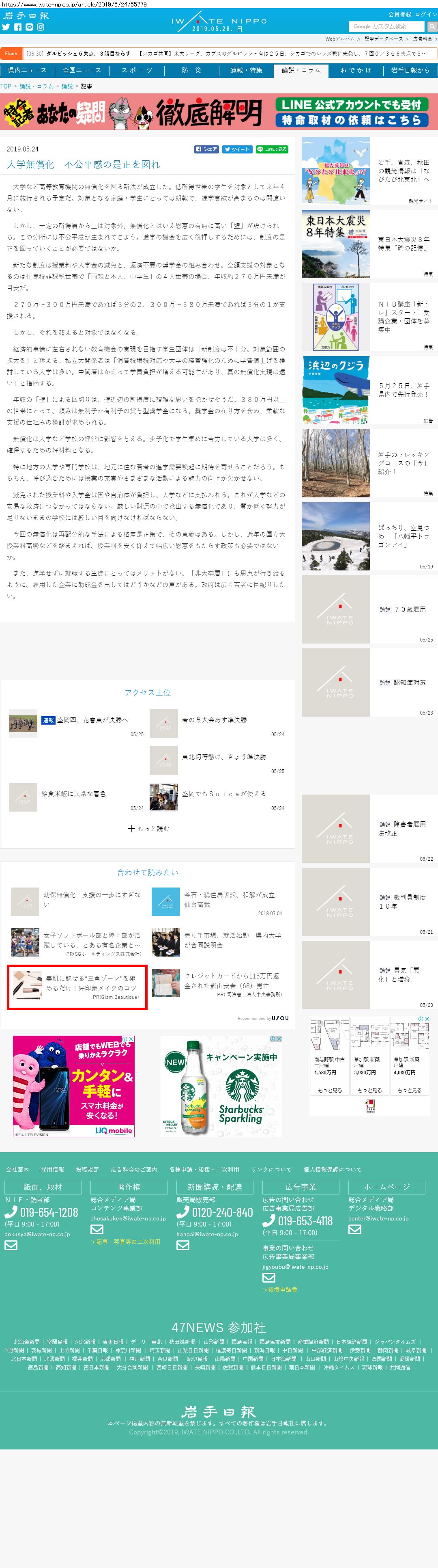Viewport: 438px width, 1568px height.
Task: Go to the おでかけ tab
Action: [x=356, y=71]
